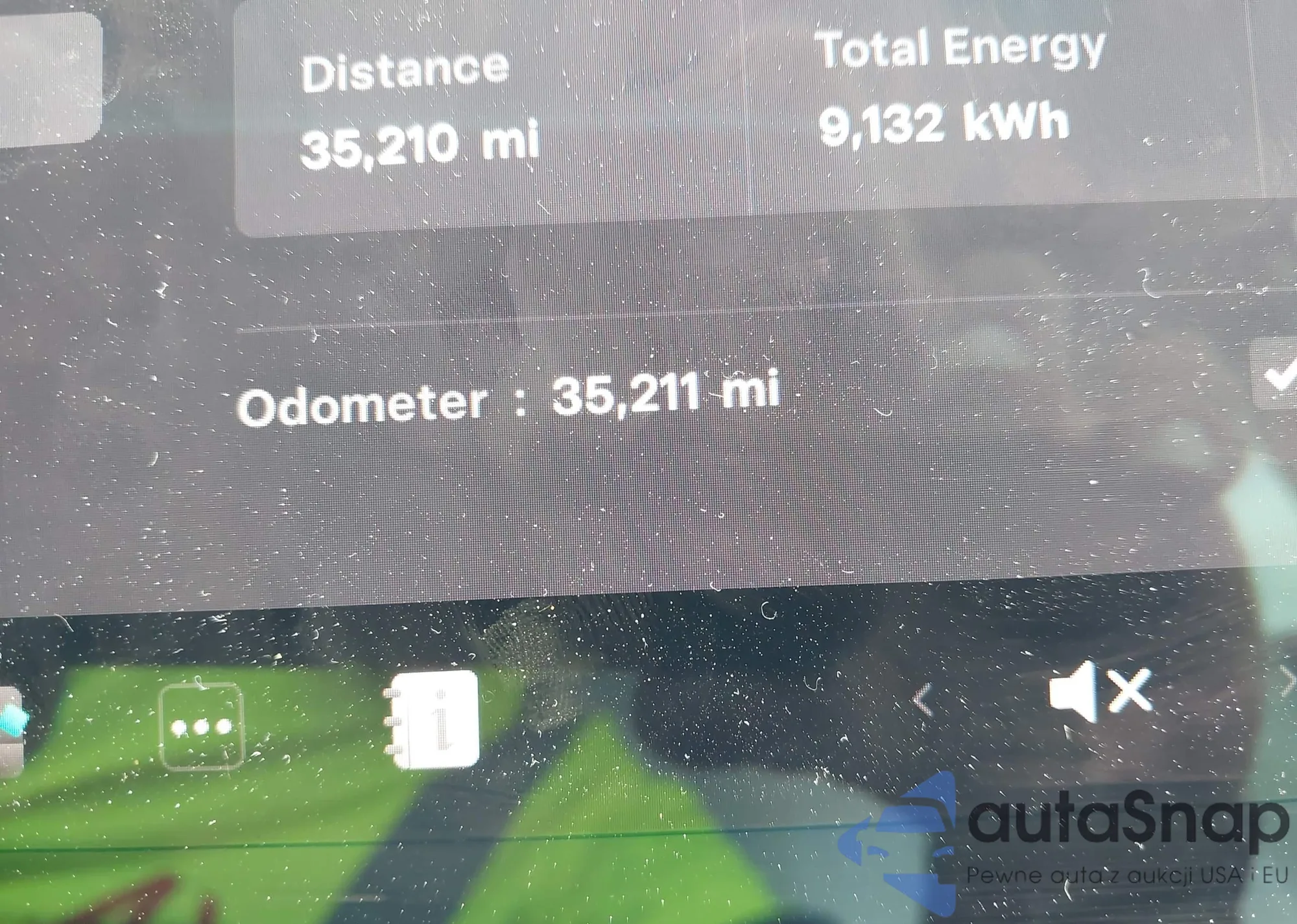Open the owner's manual icon

click(434, 720)
